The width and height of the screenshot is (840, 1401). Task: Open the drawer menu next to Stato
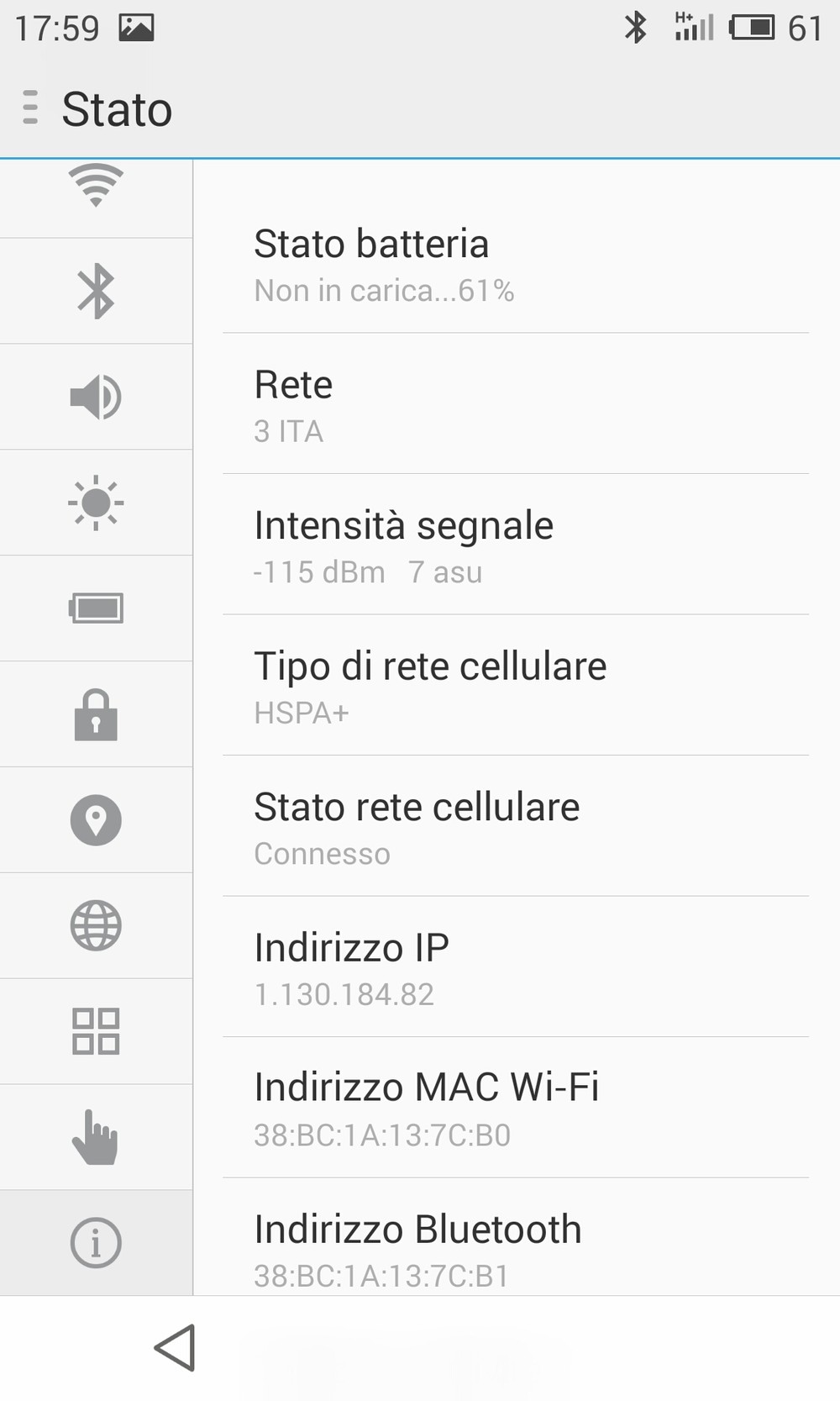[30, 108]
